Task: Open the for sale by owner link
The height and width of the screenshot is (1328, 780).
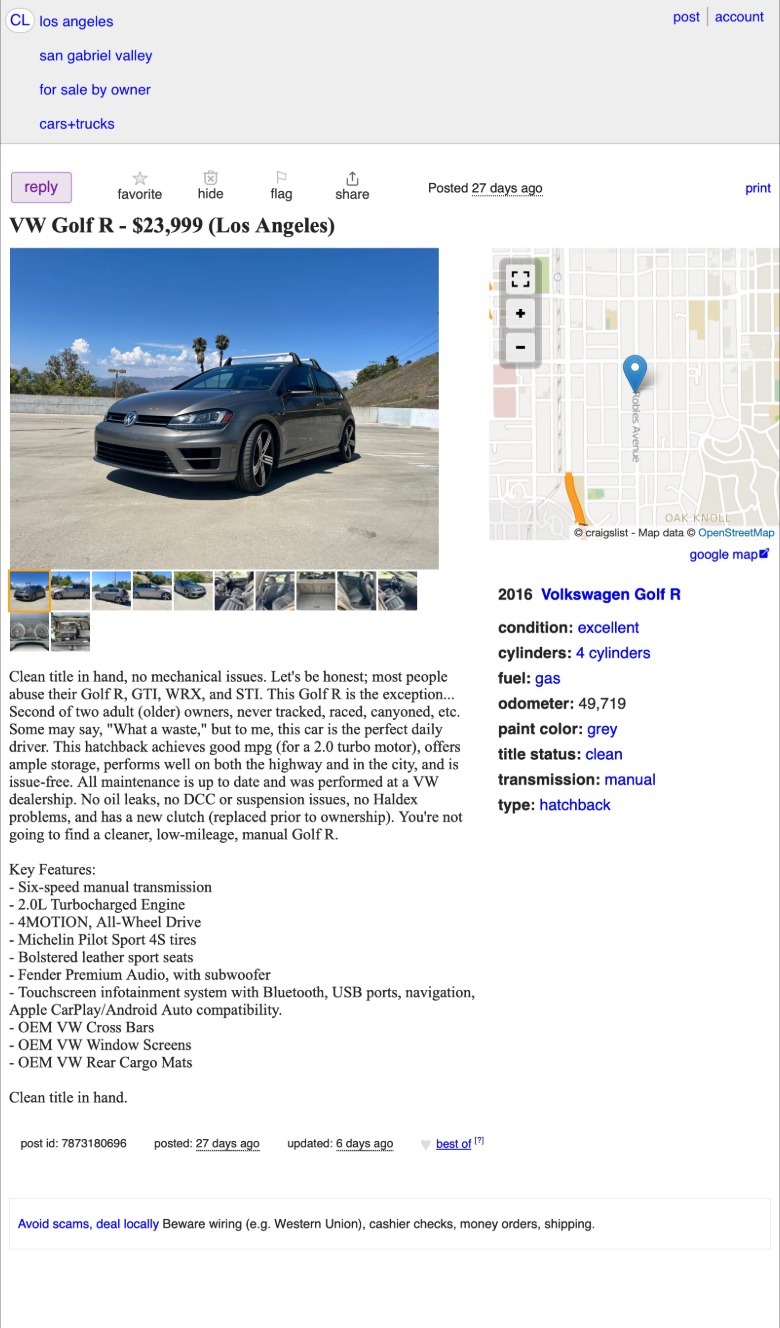Action: click(95, 90)
